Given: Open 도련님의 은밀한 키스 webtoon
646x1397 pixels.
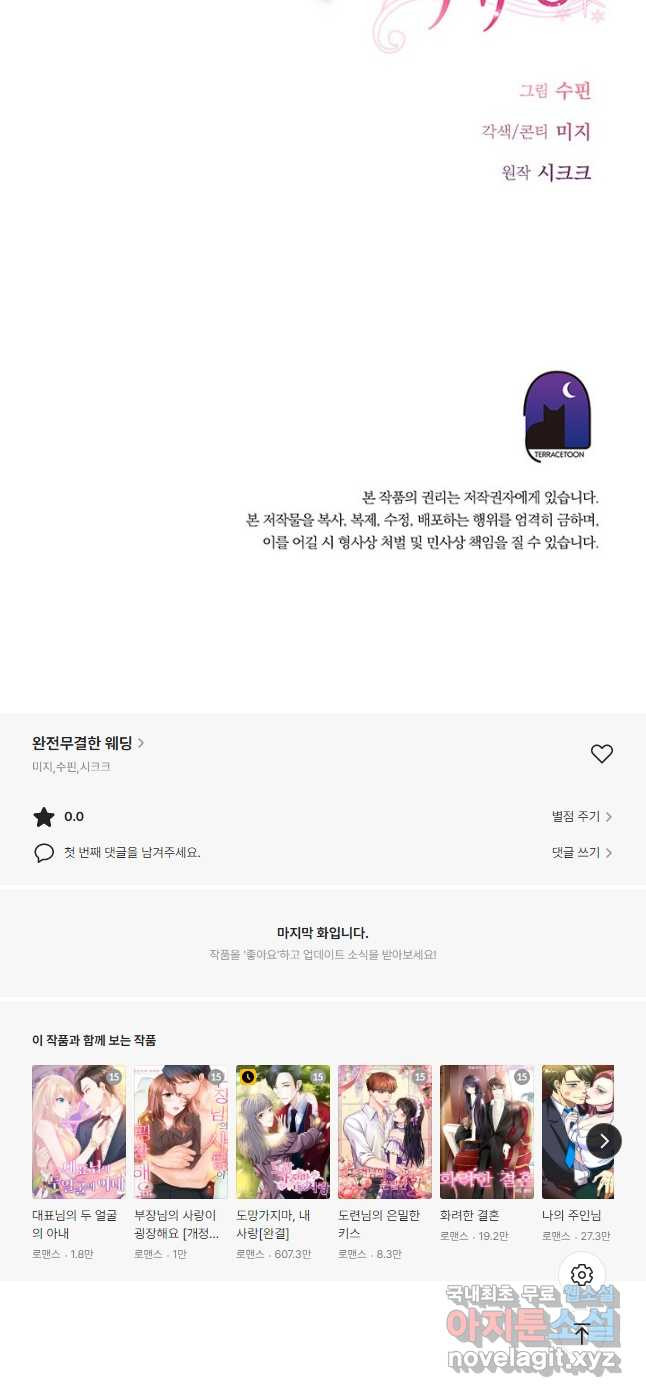Looking at the screenshot, I should coord(385,1132).
